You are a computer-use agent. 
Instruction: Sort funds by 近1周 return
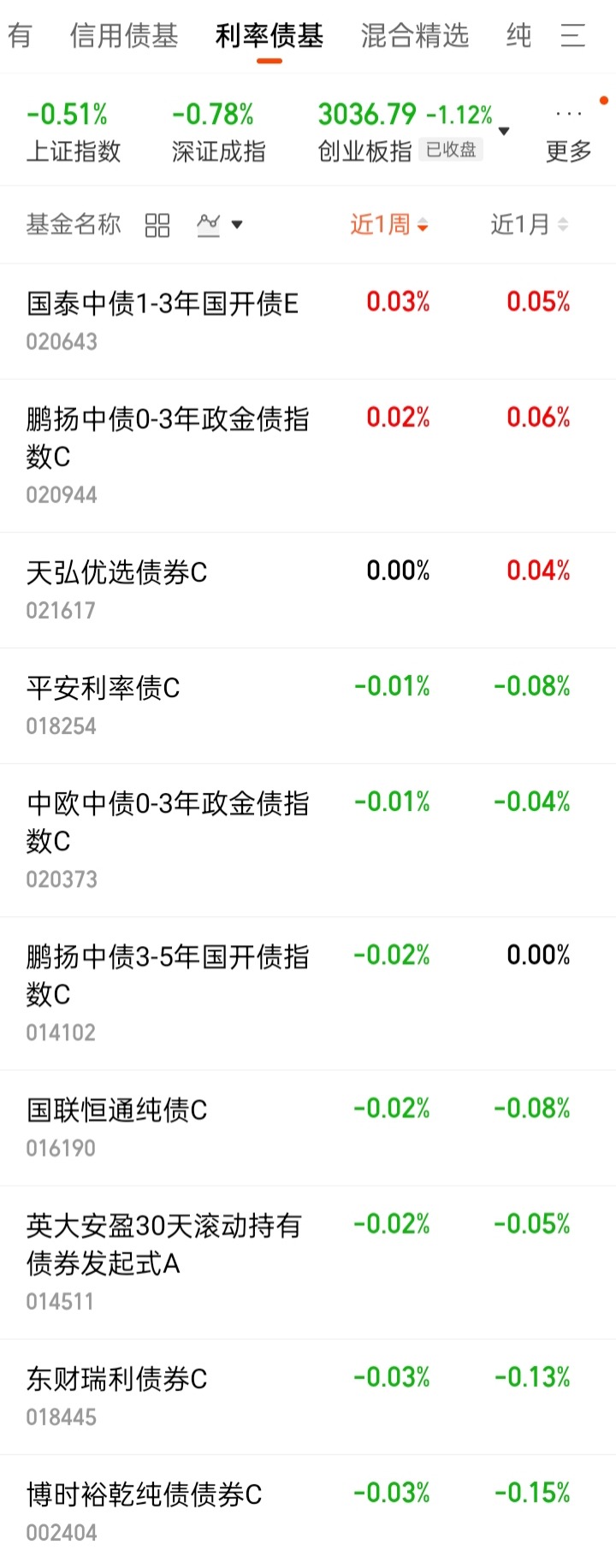point(389,225)
